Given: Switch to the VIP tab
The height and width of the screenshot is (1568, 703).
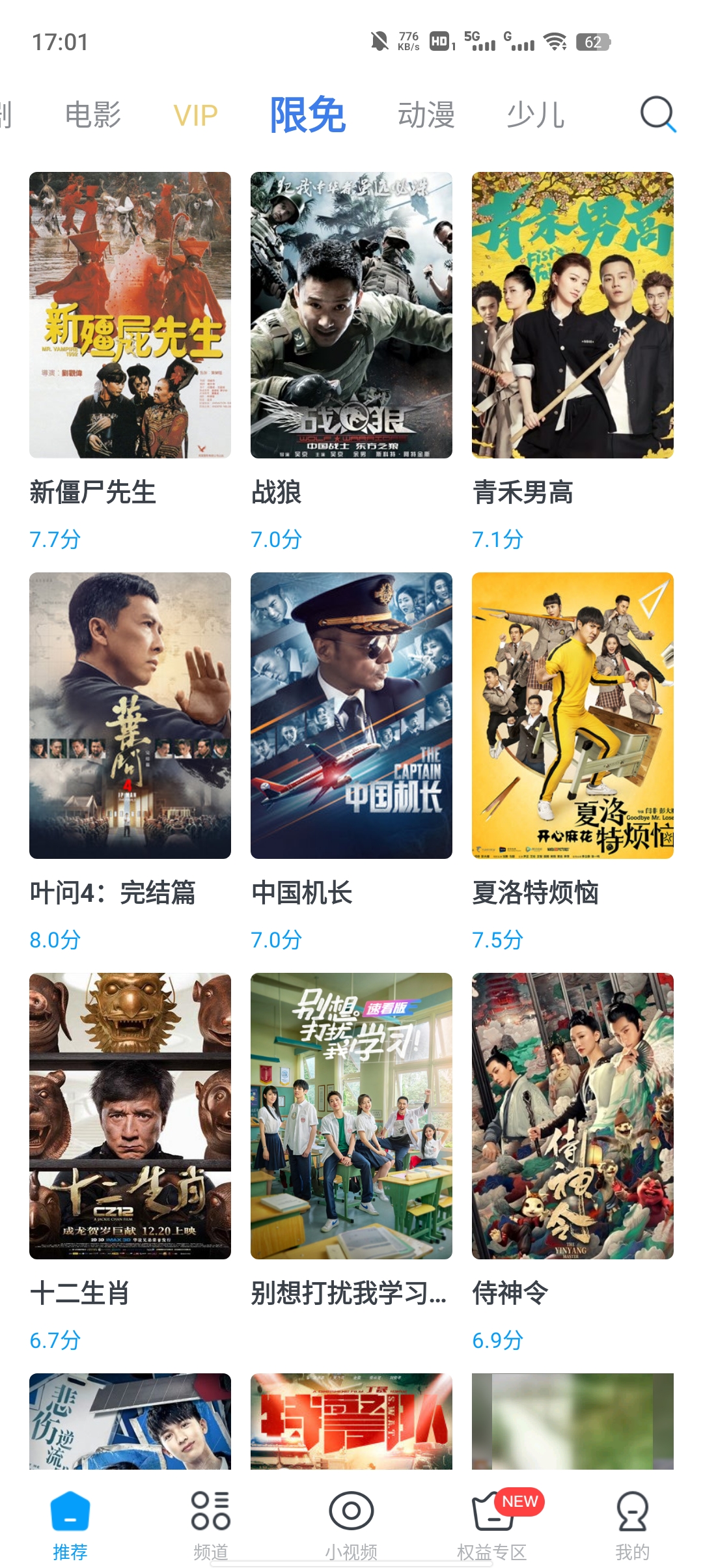Looking at the screenshot, I should pos(195,116).
